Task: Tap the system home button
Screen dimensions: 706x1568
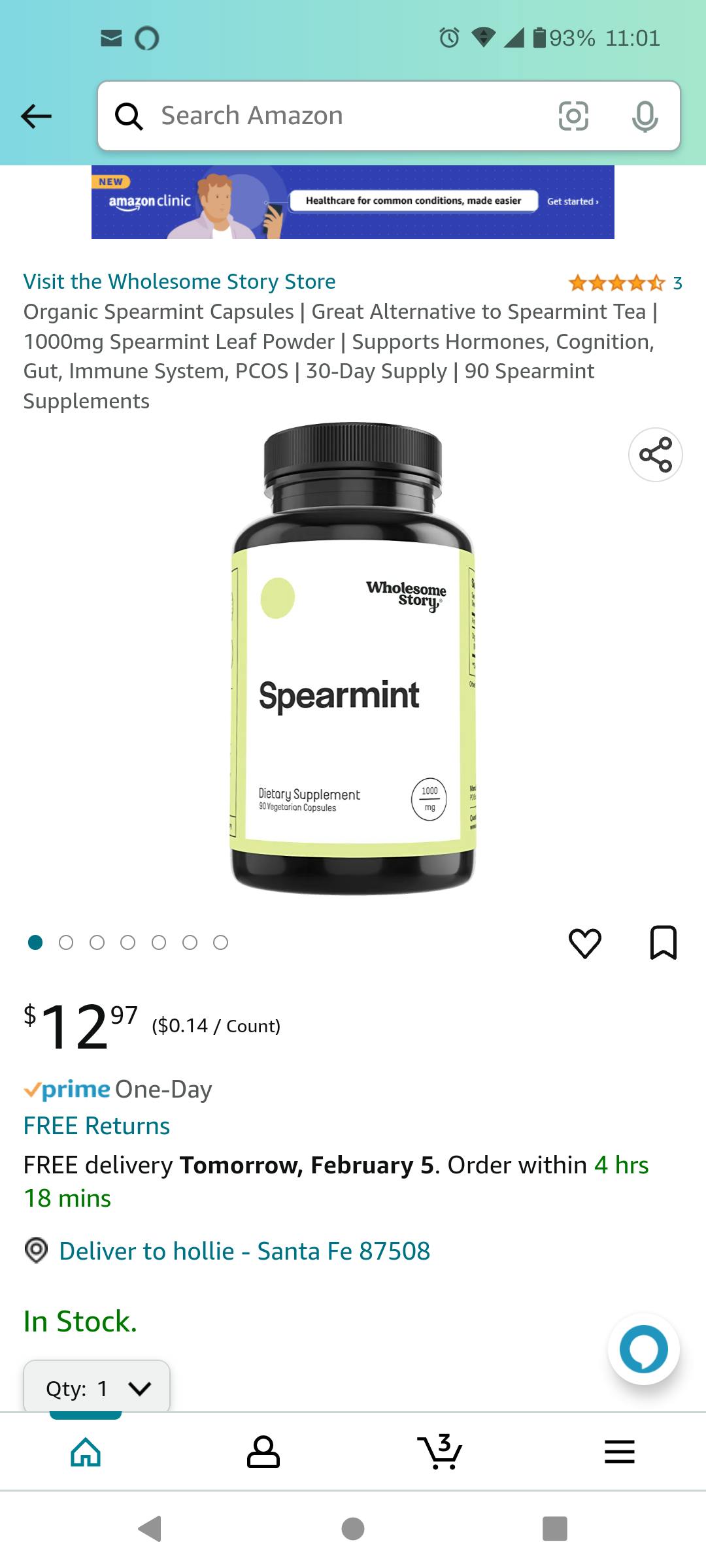Action: tap(353, 1529)
